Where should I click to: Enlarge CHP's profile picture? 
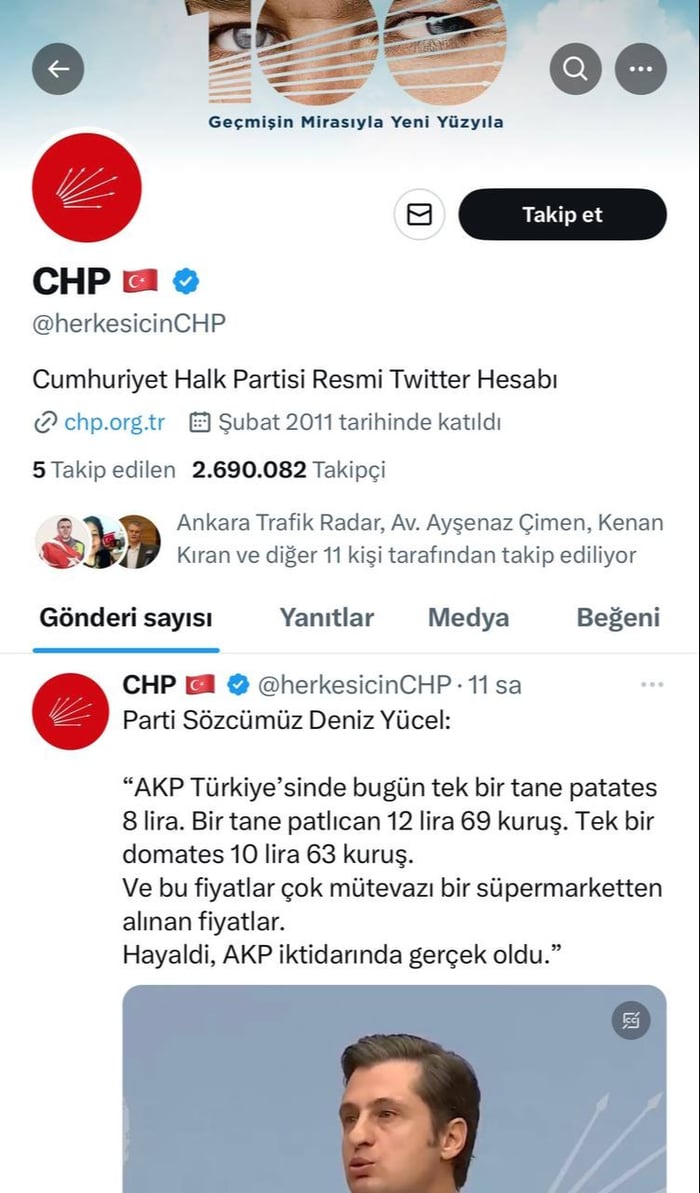tap(87, 188)
